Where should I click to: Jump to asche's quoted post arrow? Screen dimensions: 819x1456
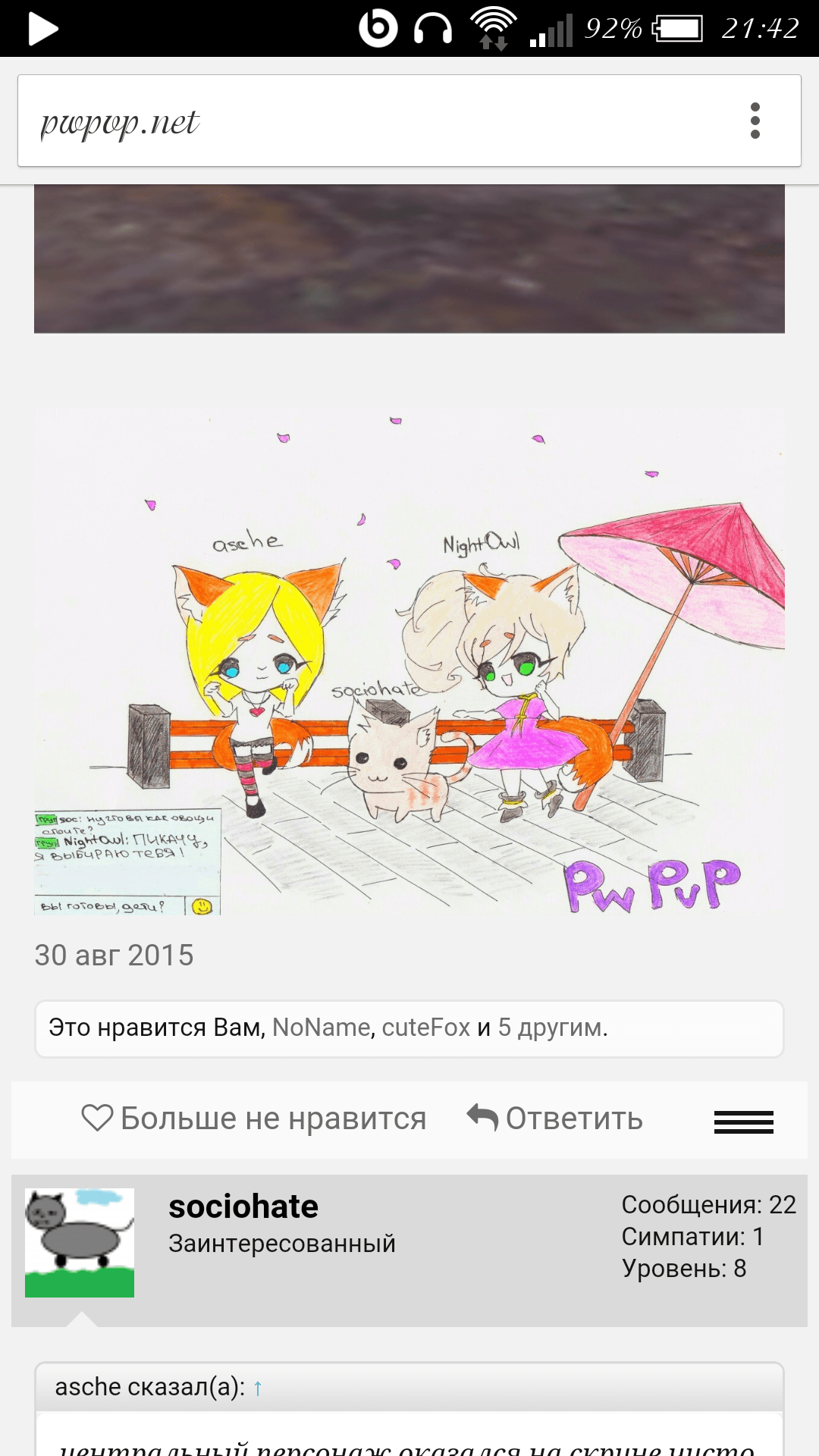pos(258,1389)
